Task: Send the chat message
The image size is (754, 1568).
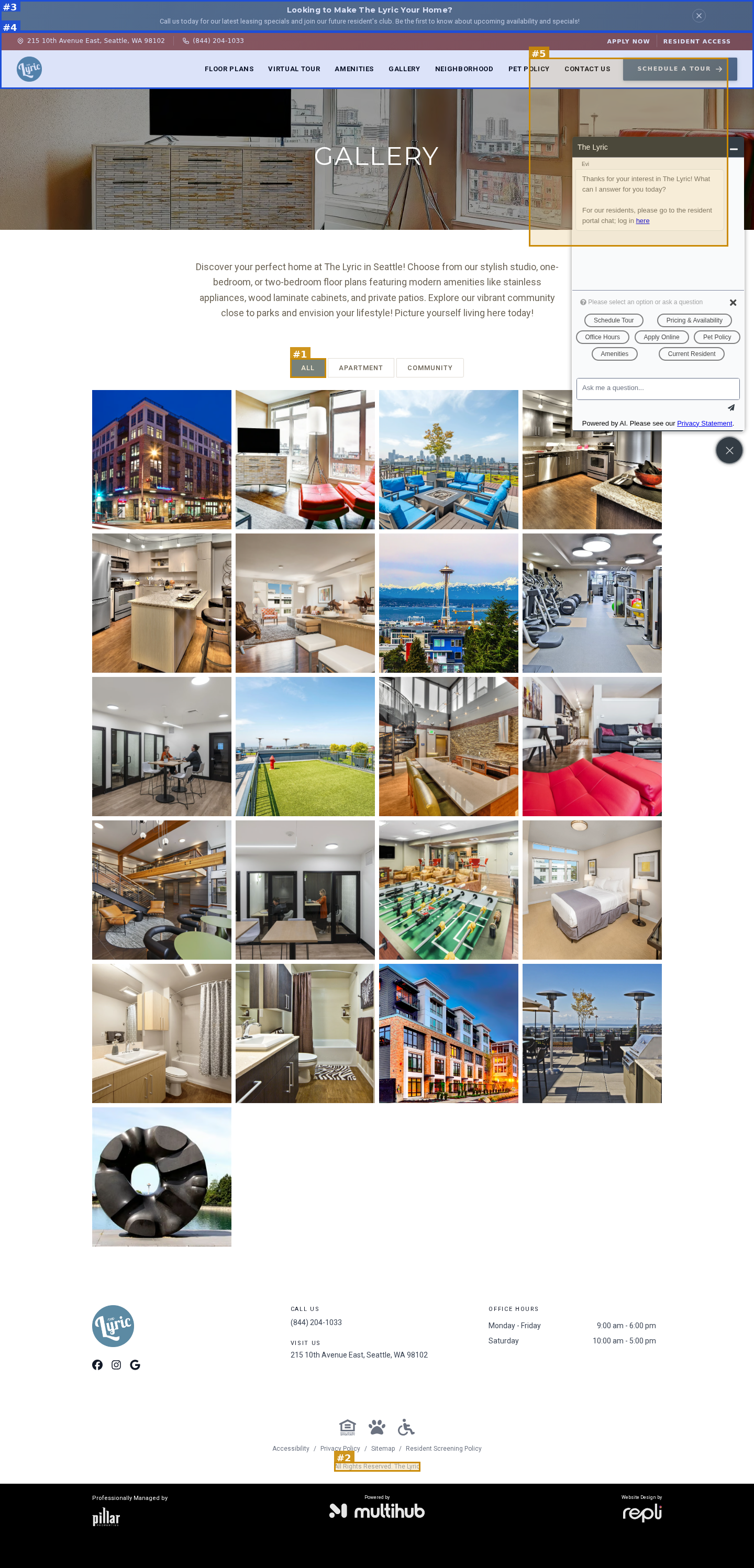Action: pos(731,408)
